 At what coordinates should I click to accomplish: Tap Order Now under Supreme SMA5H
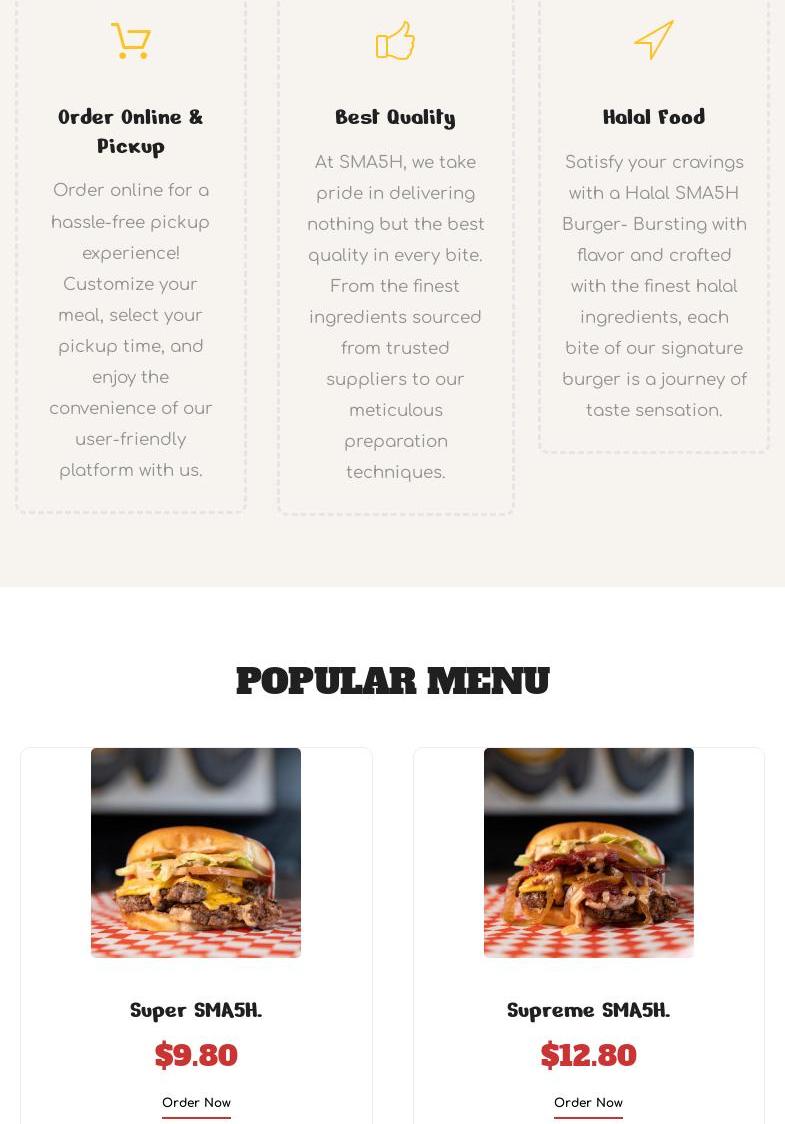click(588, 1103)
